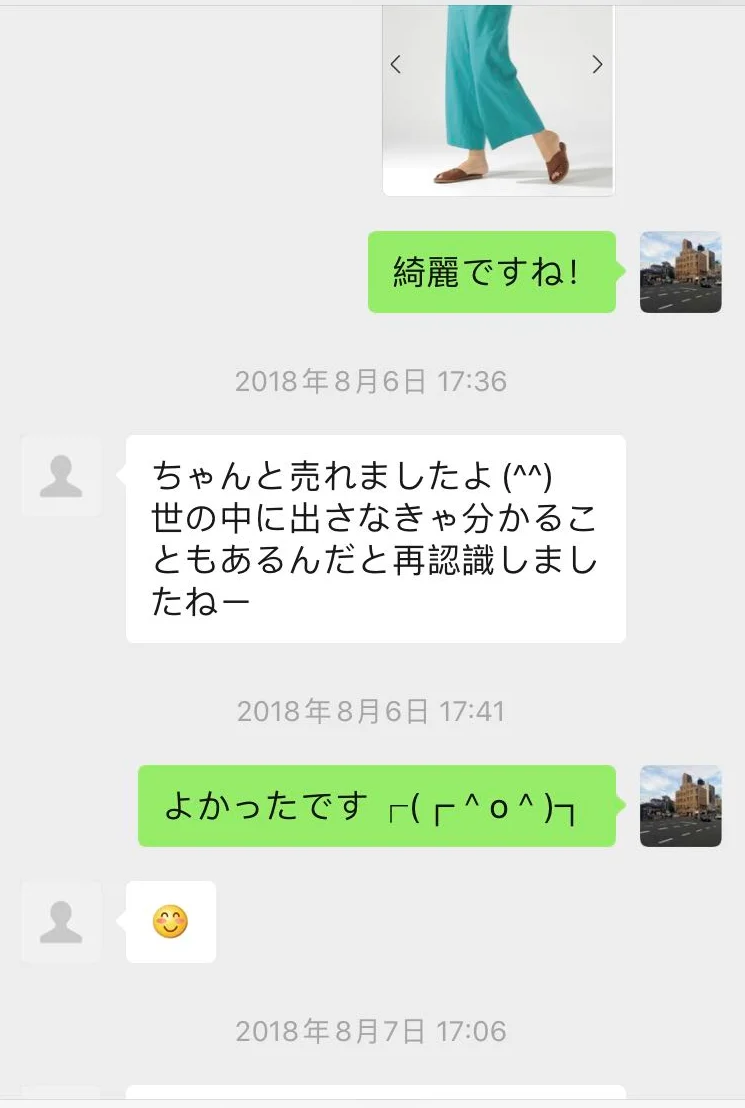Open contact avatar beside ちゃんと売れましたよ message
This screenshot has width=745, height=1108.
pos(61,476)
